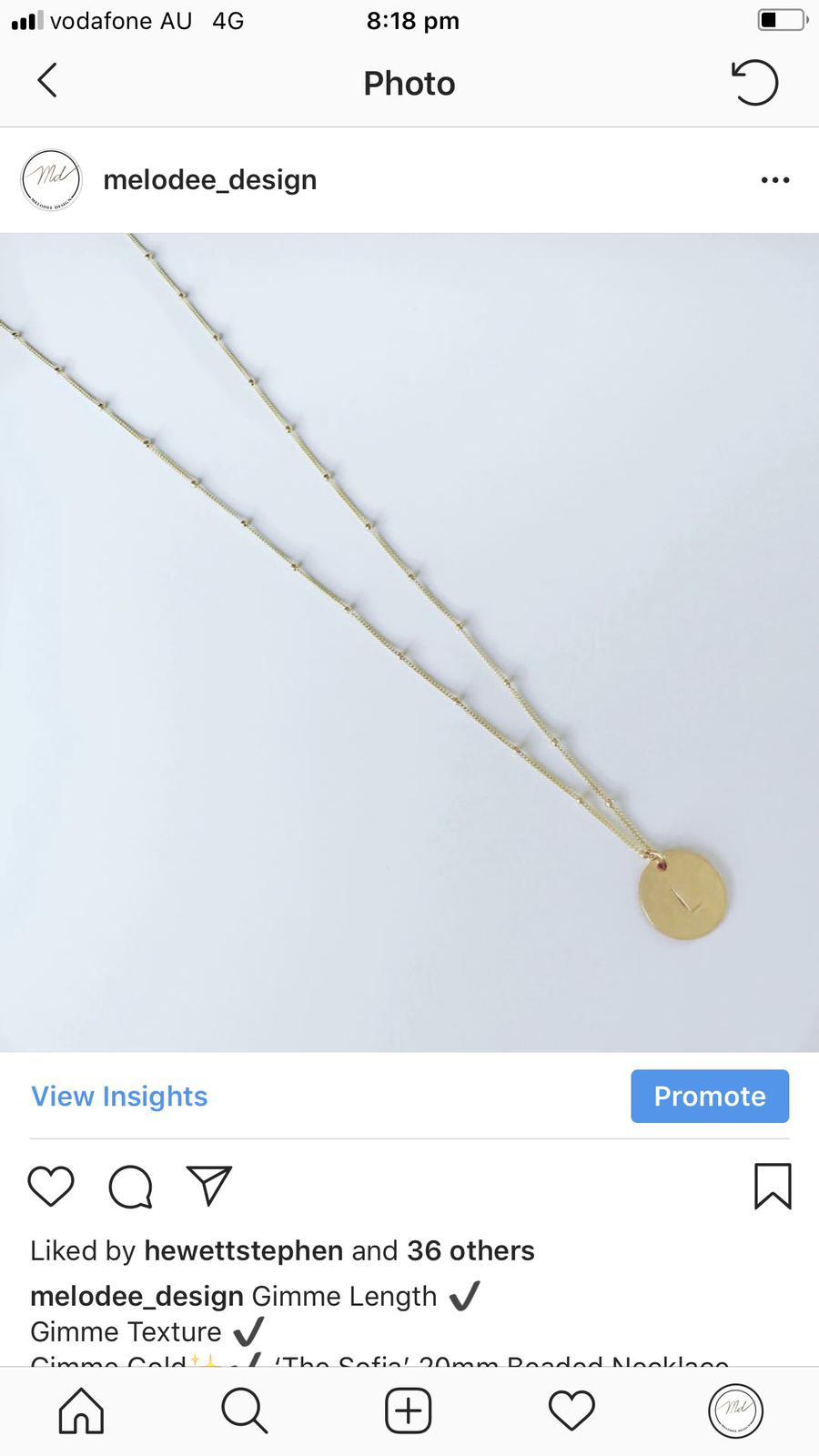
Task: Open comments via the speech bubble icon
Action: point(130,1187)
